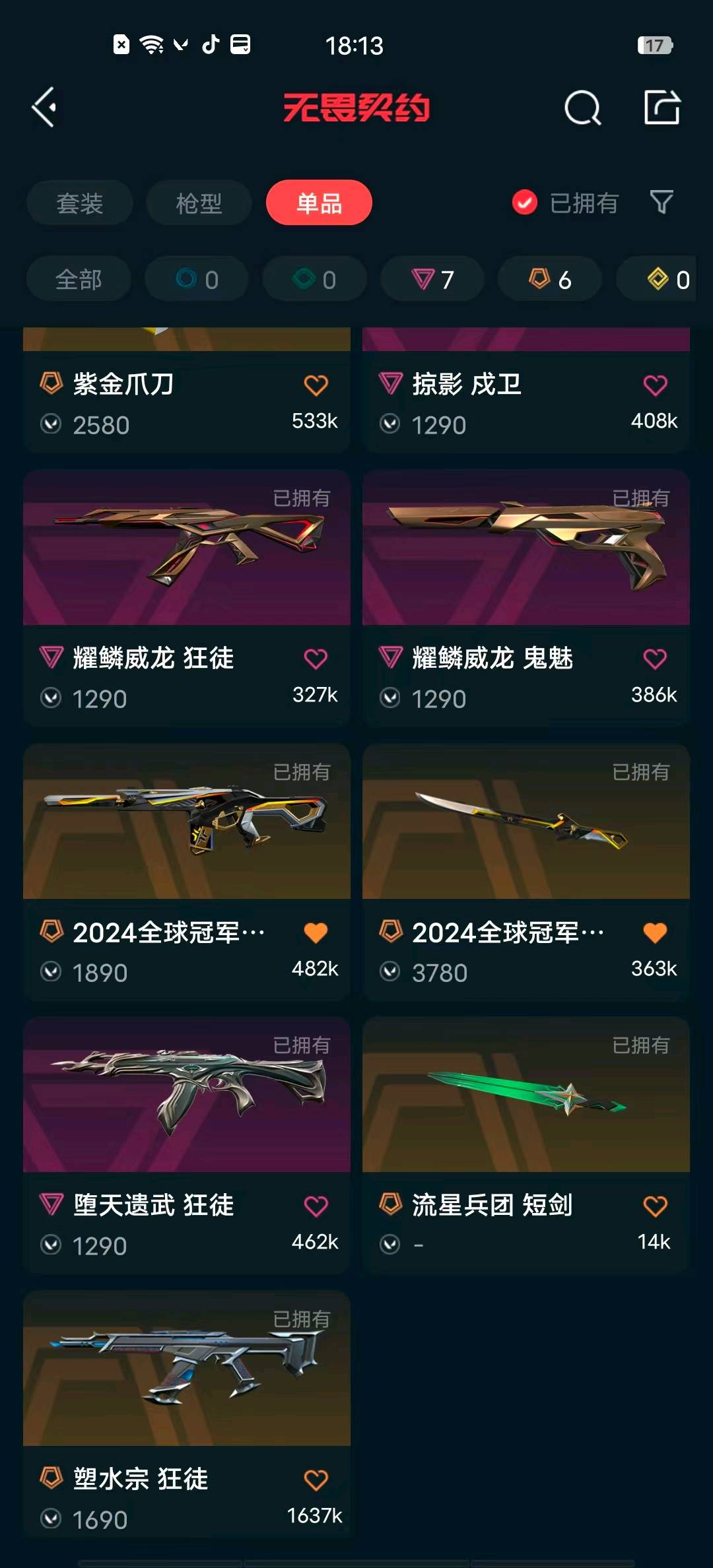Select the 单品 tab

[319, 203]
